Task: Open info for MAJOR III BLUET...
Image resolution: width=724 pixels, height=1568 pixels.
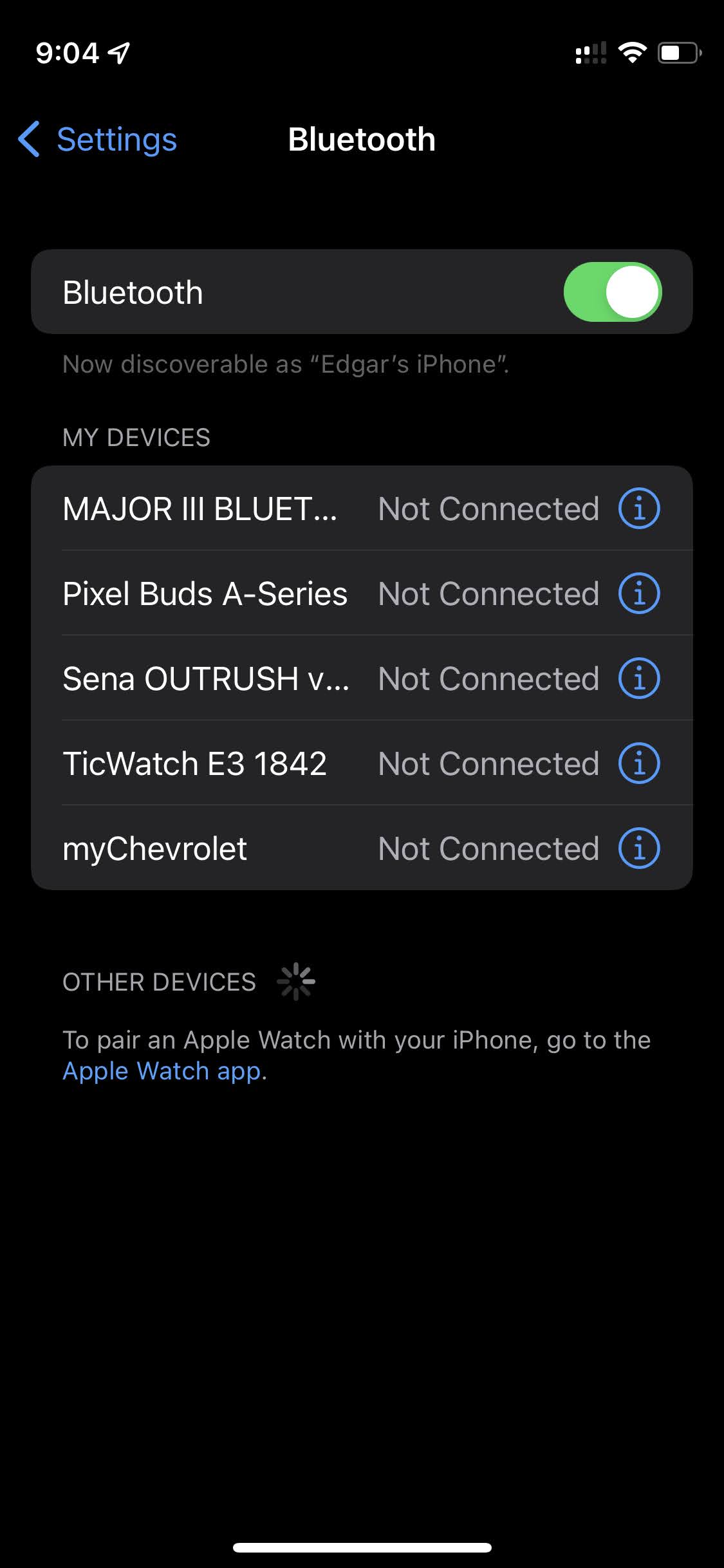Action: point(638,509)
